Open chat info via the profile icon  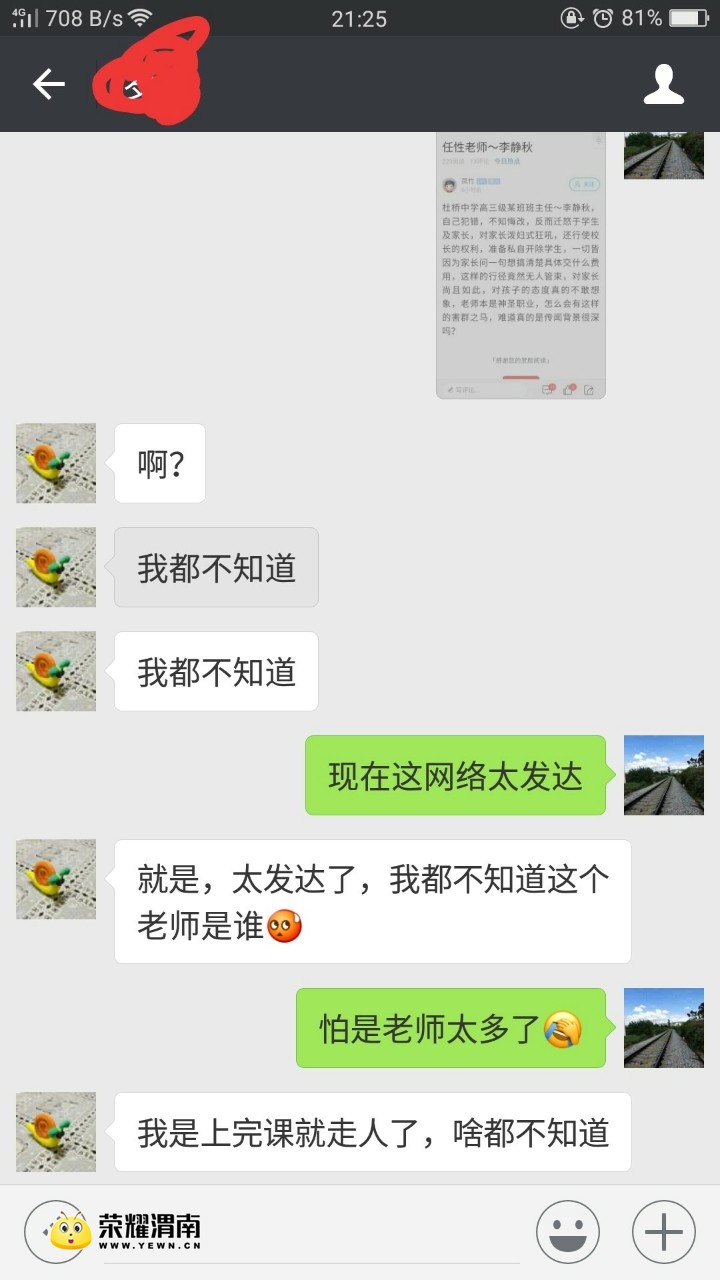(x=663, y=85)
